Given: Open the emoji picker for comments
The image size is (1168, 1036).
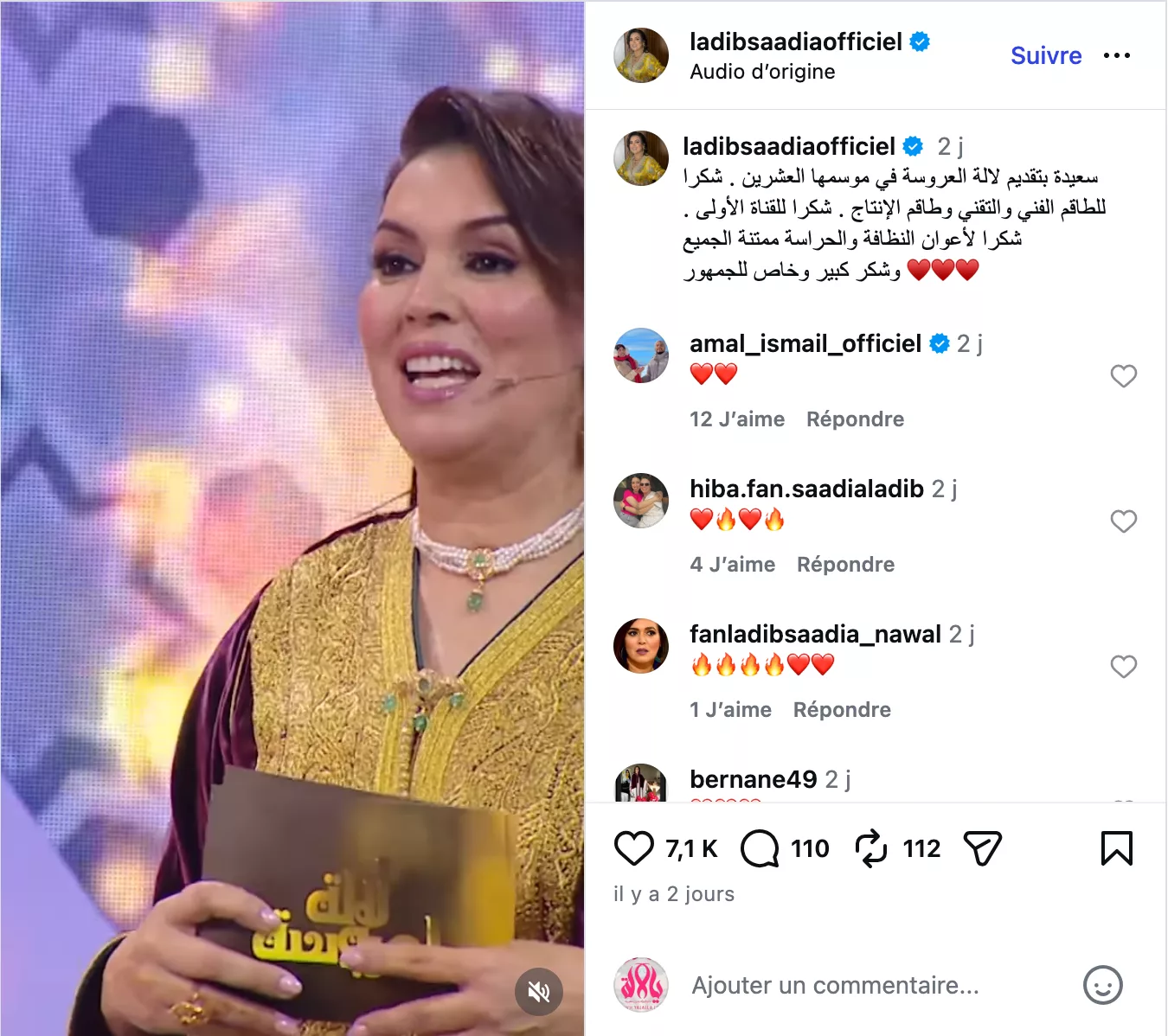Looking at the screenshot, I should click(1102, 985).
